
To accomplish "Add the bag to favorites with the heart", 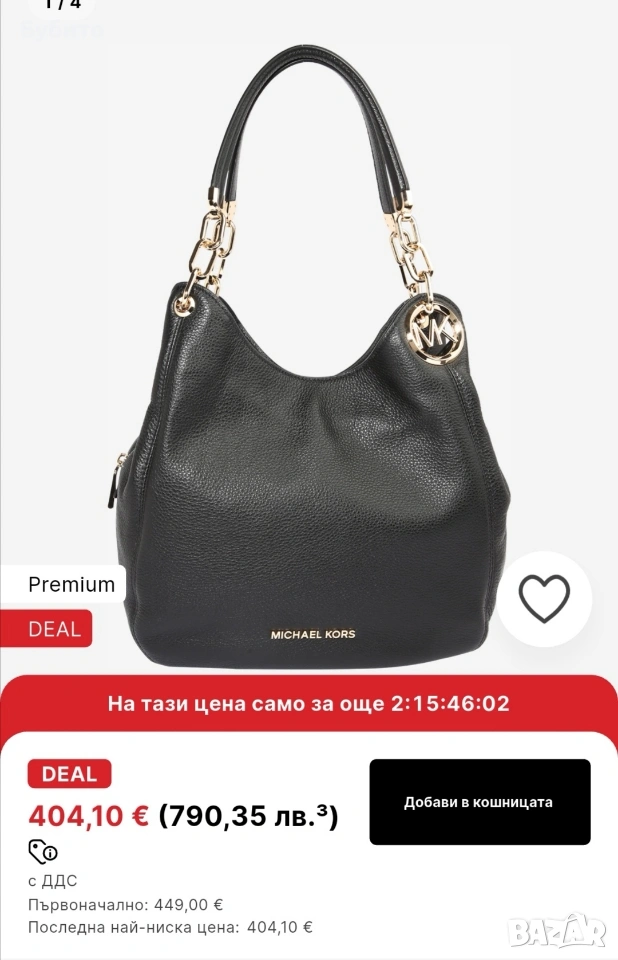I will [x=544, y=598].
